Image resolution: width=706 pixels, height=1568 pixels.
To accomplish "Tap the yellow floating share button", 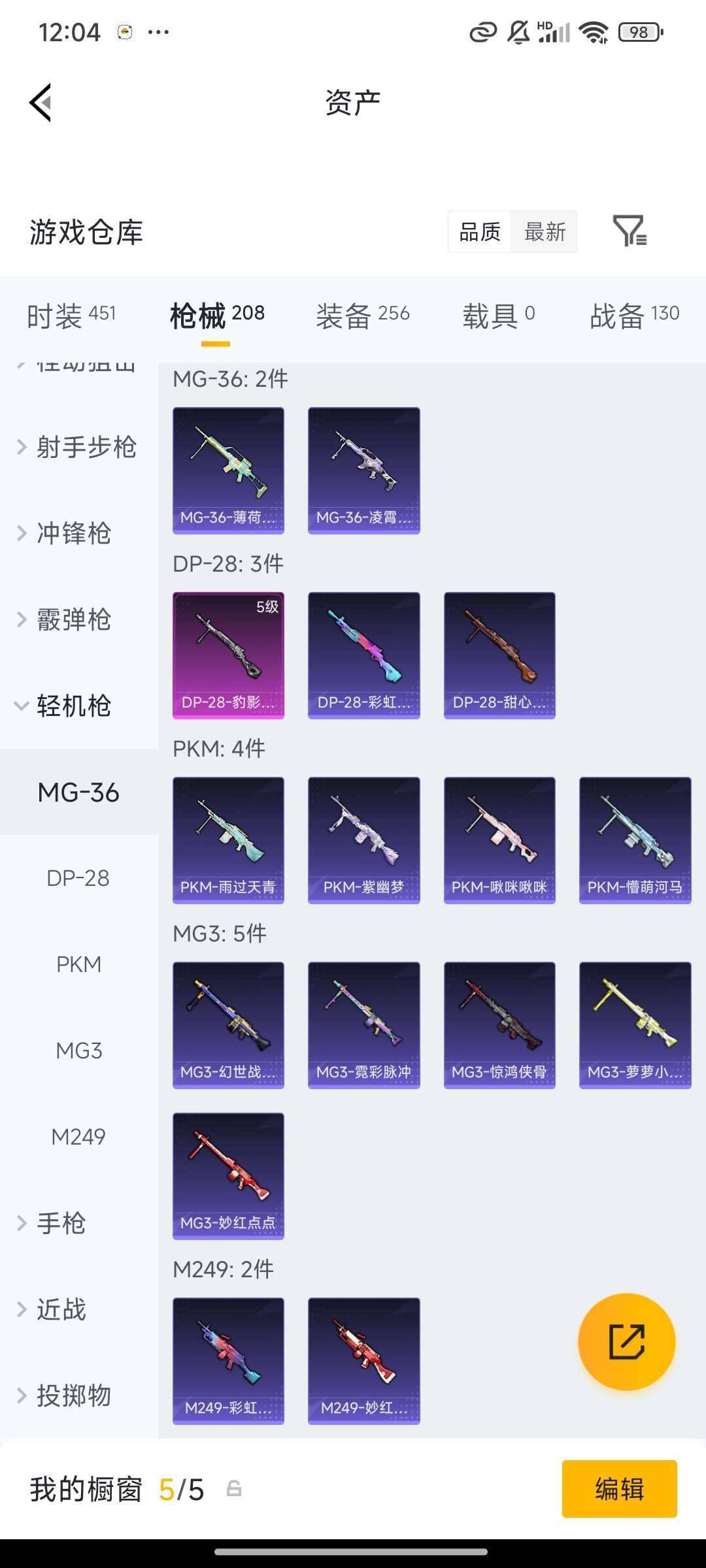I will [626, 1341].
